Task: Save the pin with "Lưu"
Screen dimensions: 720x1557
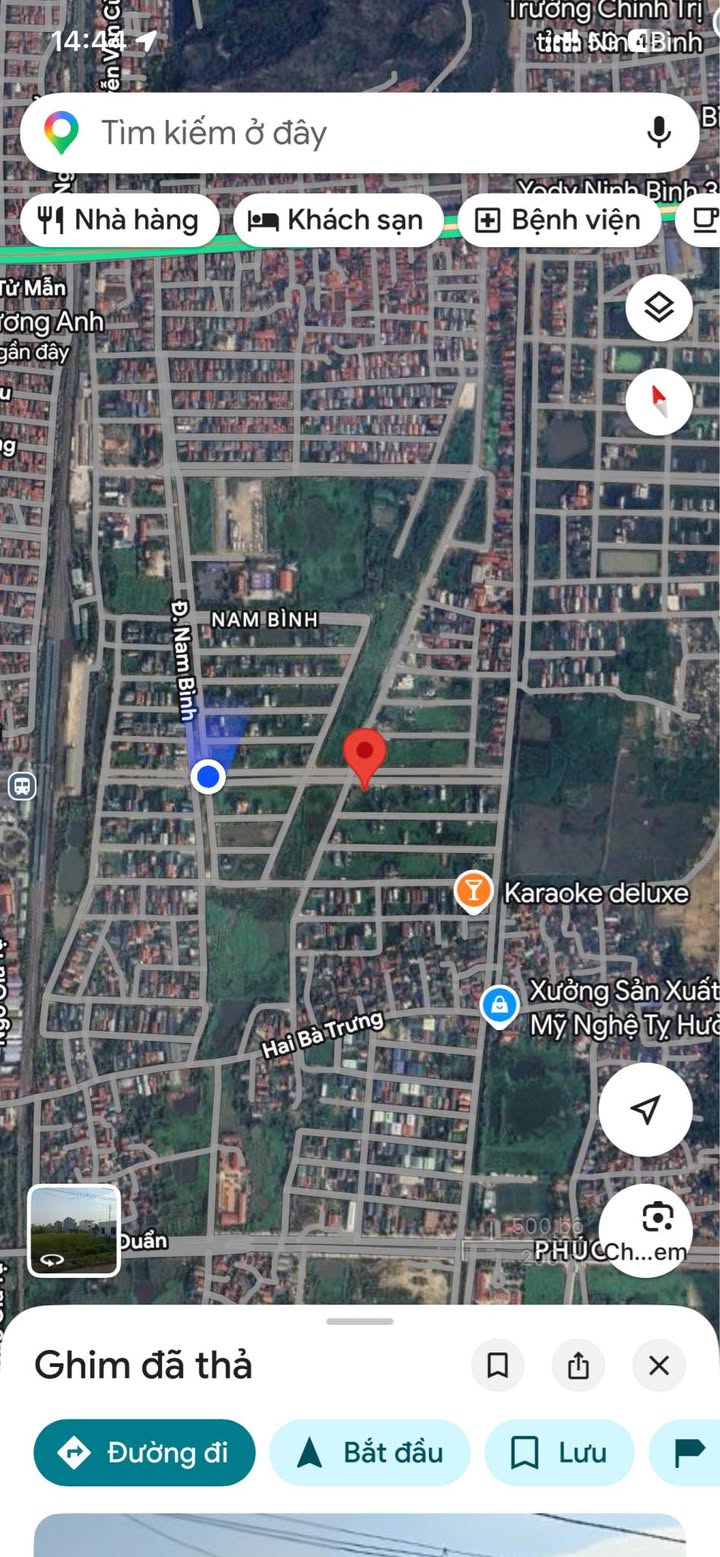Action: 560,1452
